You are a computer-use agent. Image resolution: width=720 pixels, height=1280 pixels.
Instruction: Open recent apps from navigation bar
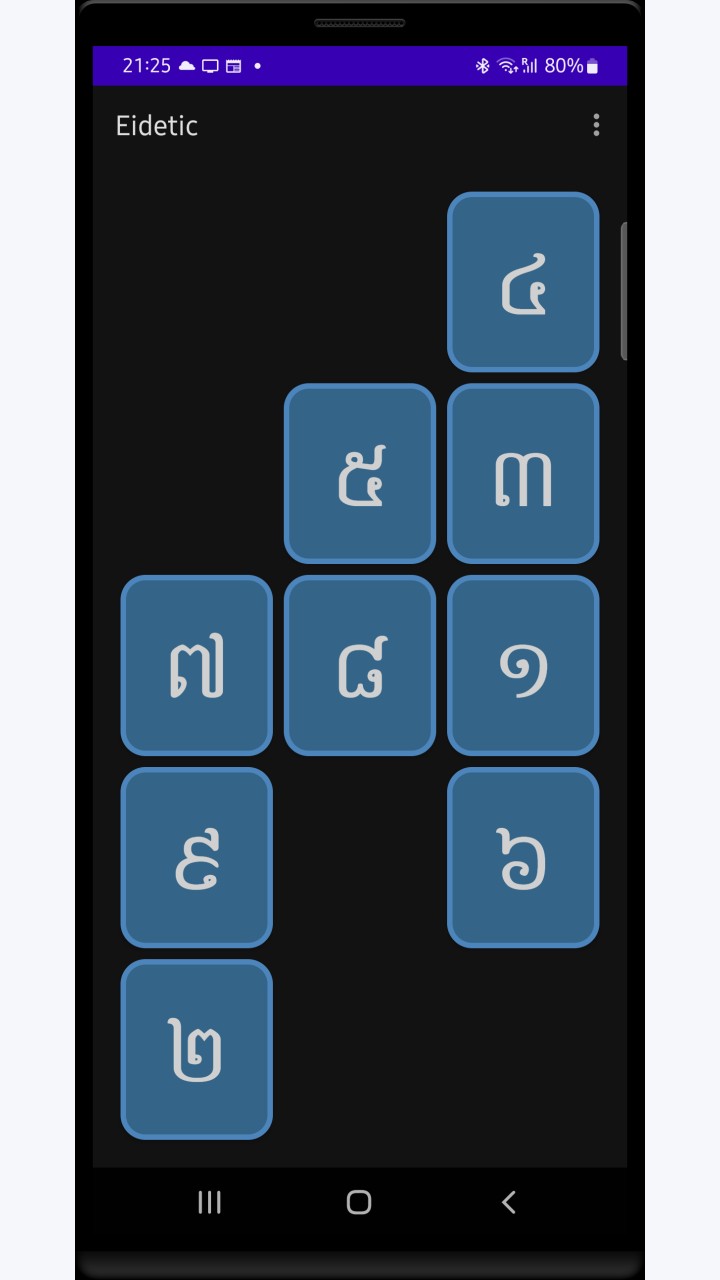[x=209, y=1202]
